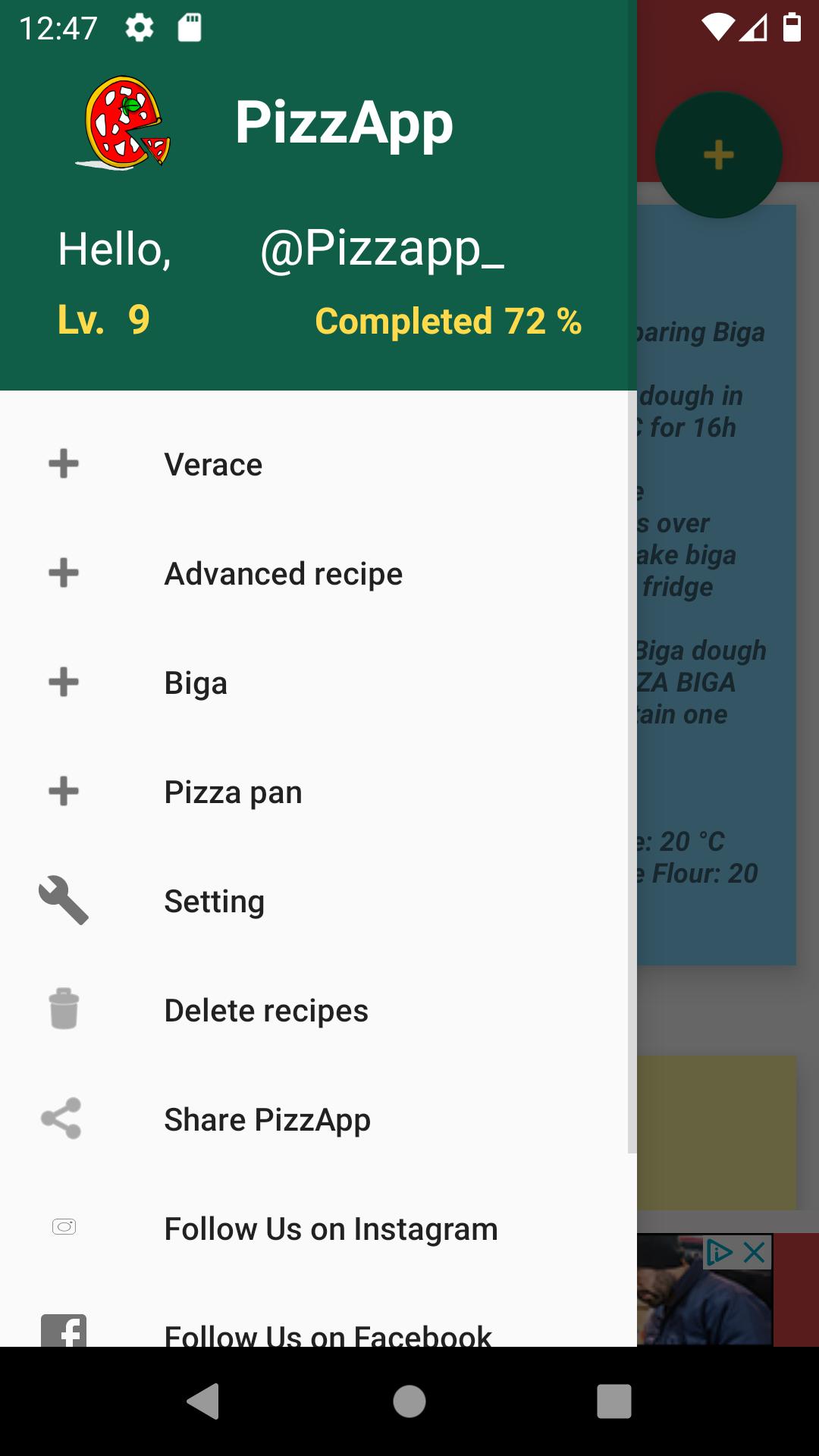This screenshot has width=819, height=1456.
Task: Expand the Pizza pan section
Action: [x=232, y=791]
